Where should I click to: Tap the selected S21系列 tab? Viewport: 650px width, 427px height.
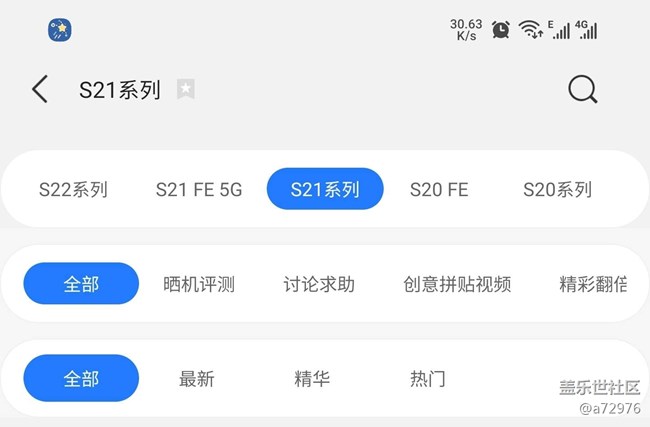(x=325, y=189)
